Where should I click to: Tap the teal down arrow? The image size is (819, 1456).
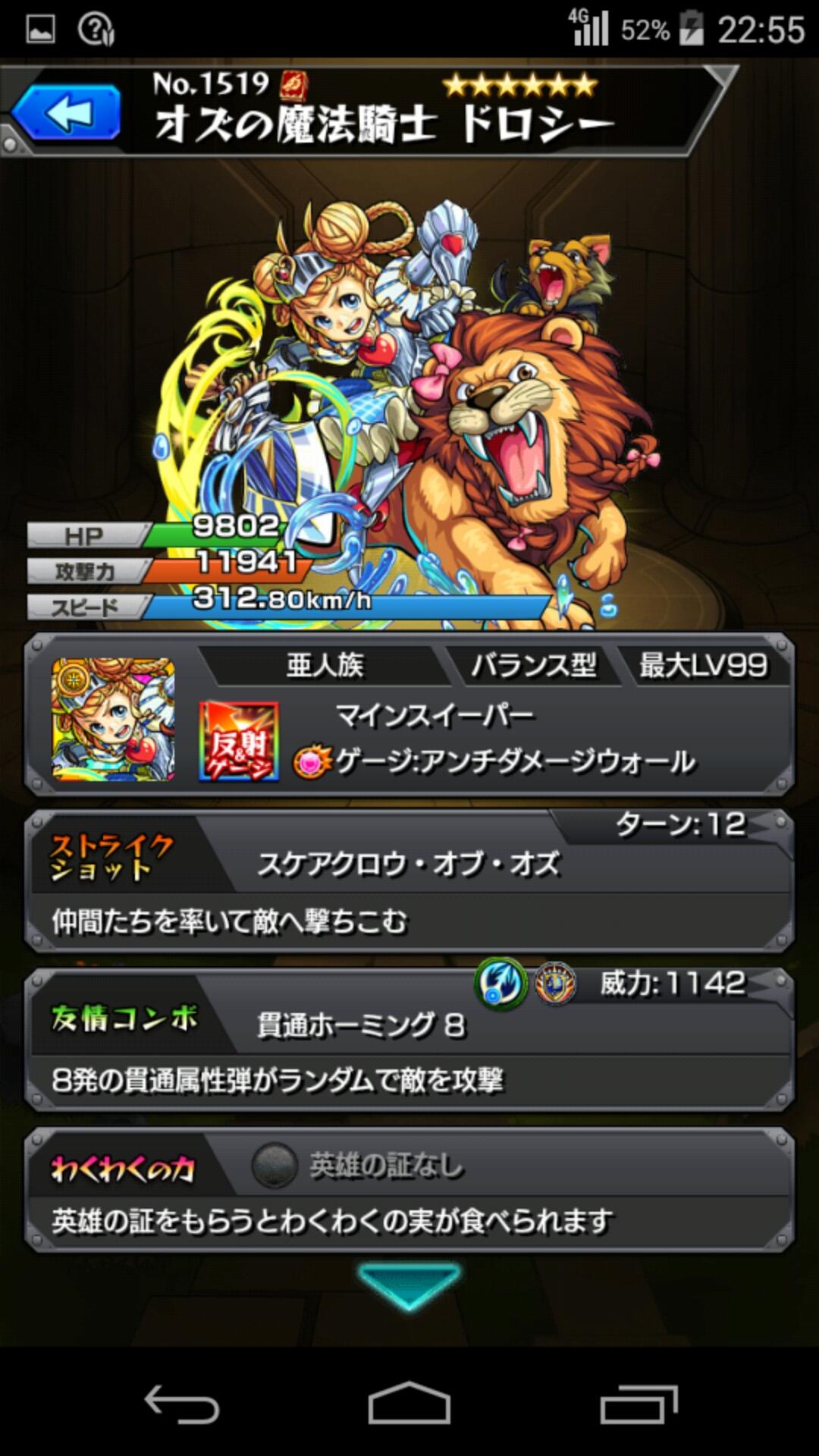[x=409, y=1285]
